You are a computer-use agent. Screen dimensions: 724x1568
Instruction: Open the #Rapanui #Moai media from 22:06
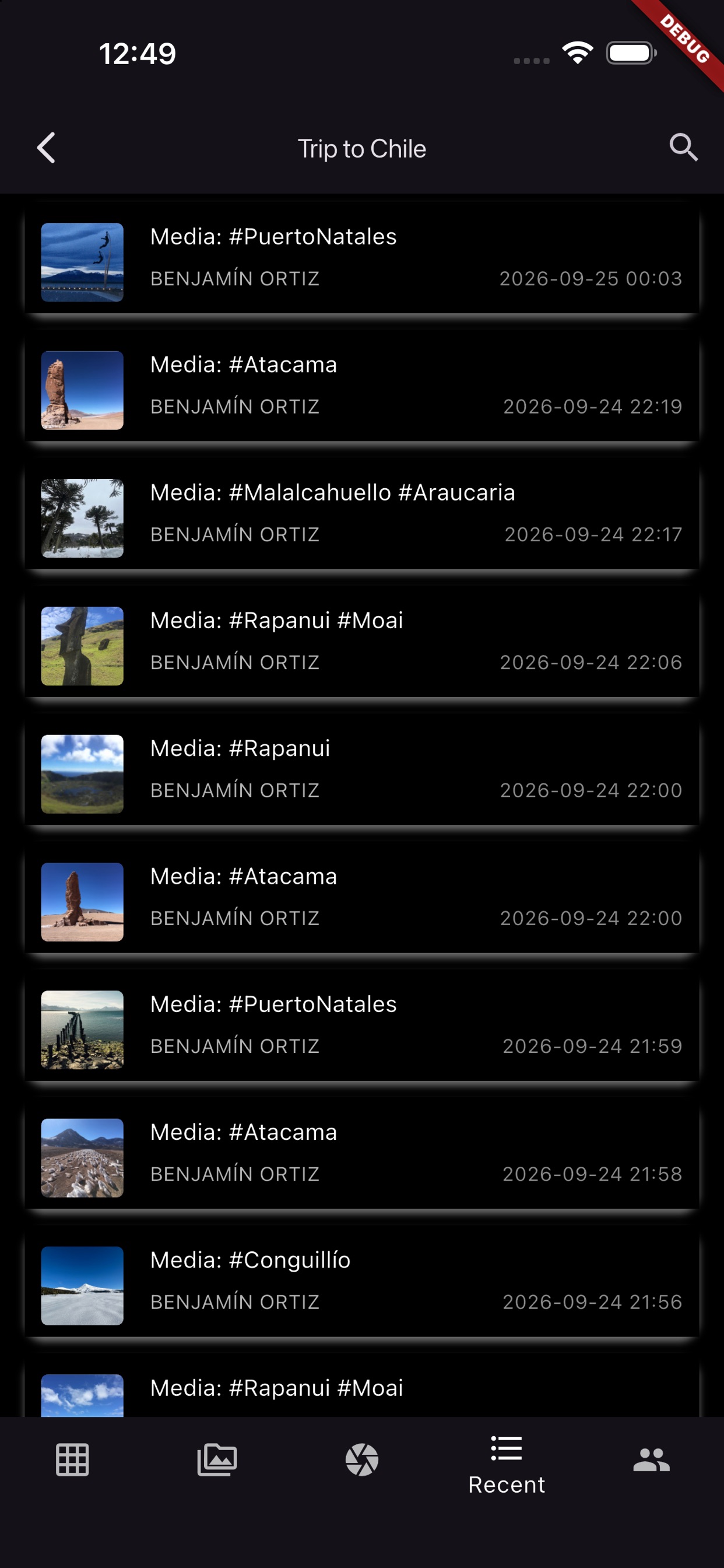[362, 646]
